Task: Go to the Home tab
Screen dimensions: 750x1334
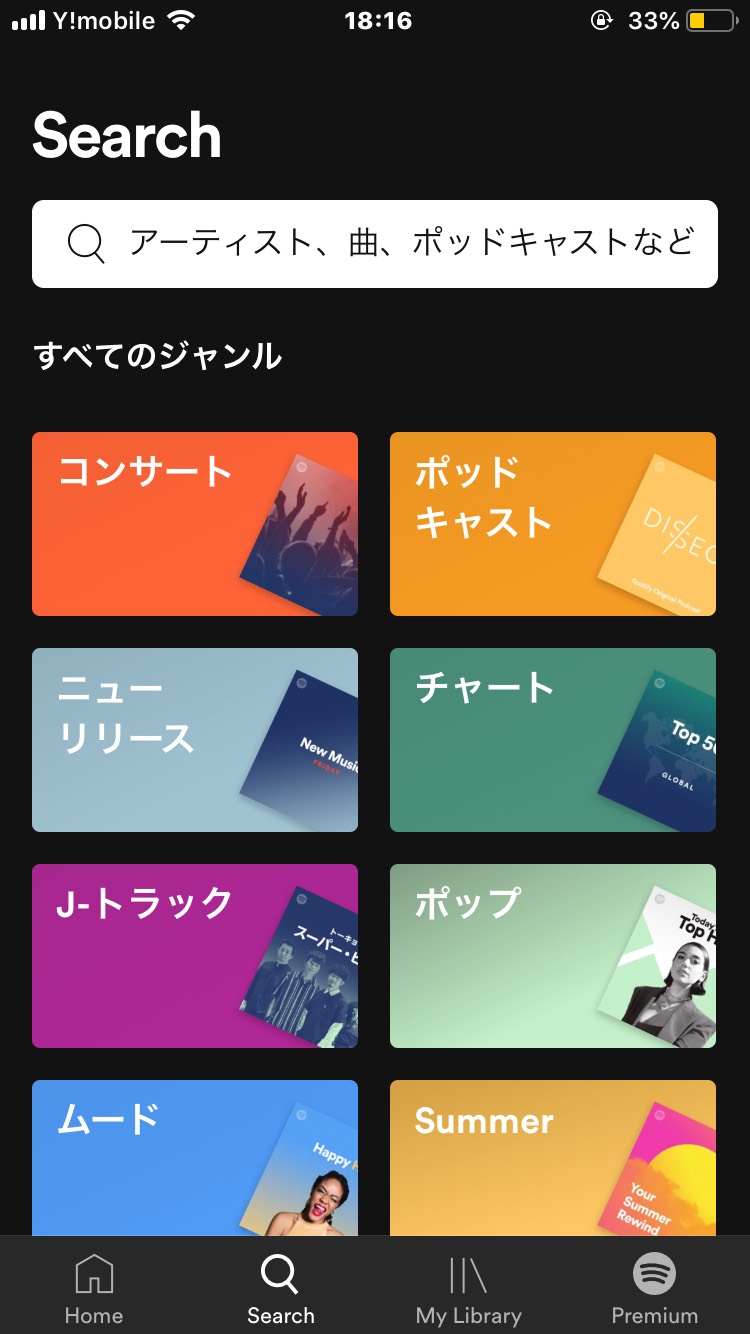Action: (x=94, y=1290)
